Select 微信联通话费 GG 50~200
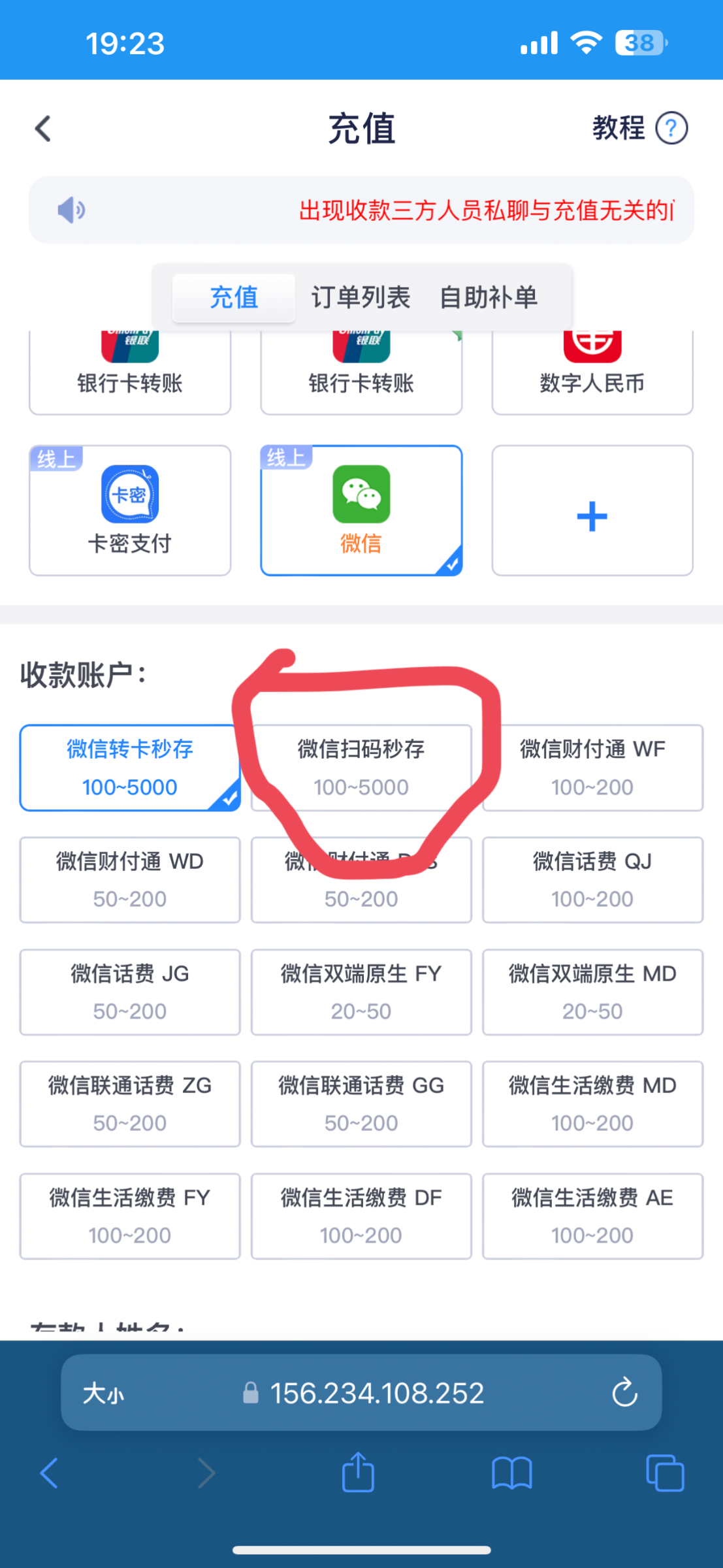The image size is (723, 1568). 361,1103
